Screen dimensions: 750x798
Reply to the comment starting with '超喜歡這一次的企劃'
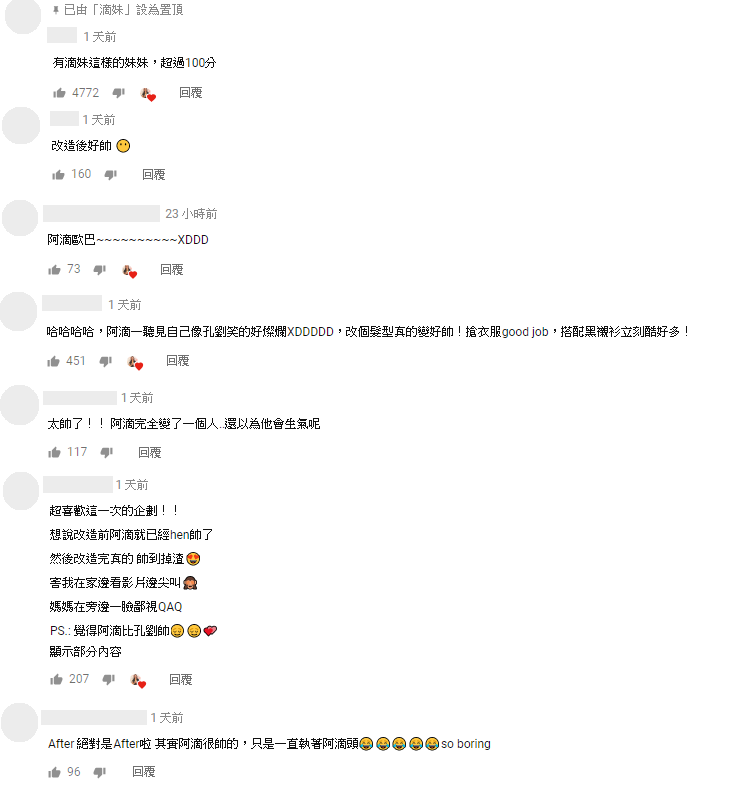[x=180, y=680]
